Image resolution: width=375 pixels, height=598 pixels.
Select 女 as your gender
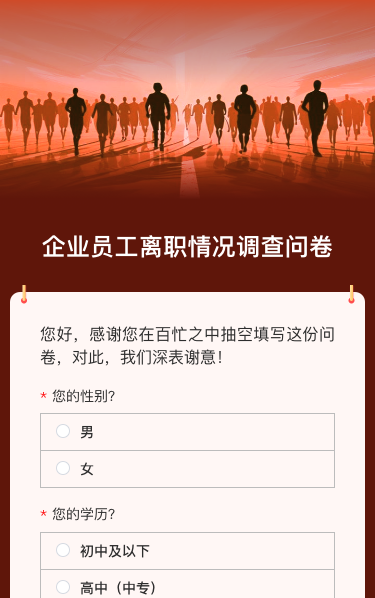coord(187,469)
